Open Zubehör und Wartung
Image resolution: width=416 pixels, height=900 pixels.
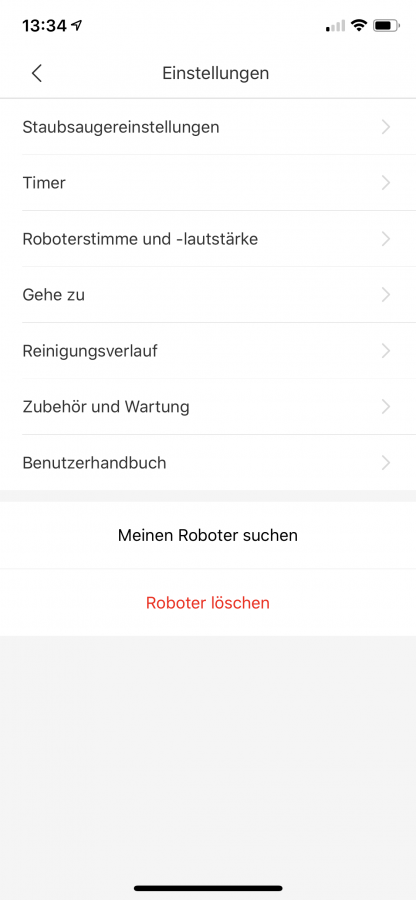pyautogui.click(x=208, y=407)
